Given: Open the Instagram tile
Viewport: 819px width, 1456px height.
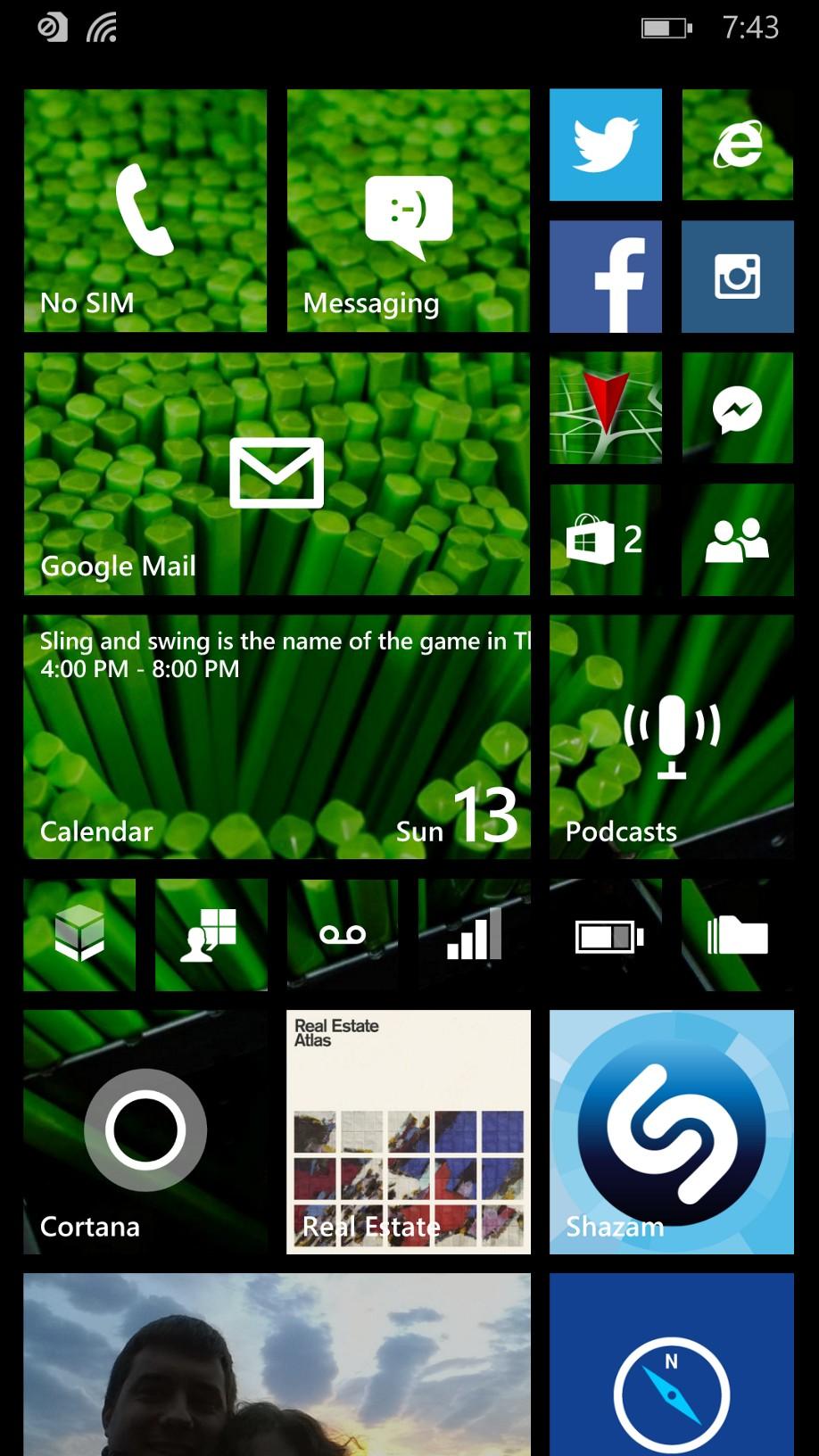Looking at the screenshot, I should [x=738, y=277].
